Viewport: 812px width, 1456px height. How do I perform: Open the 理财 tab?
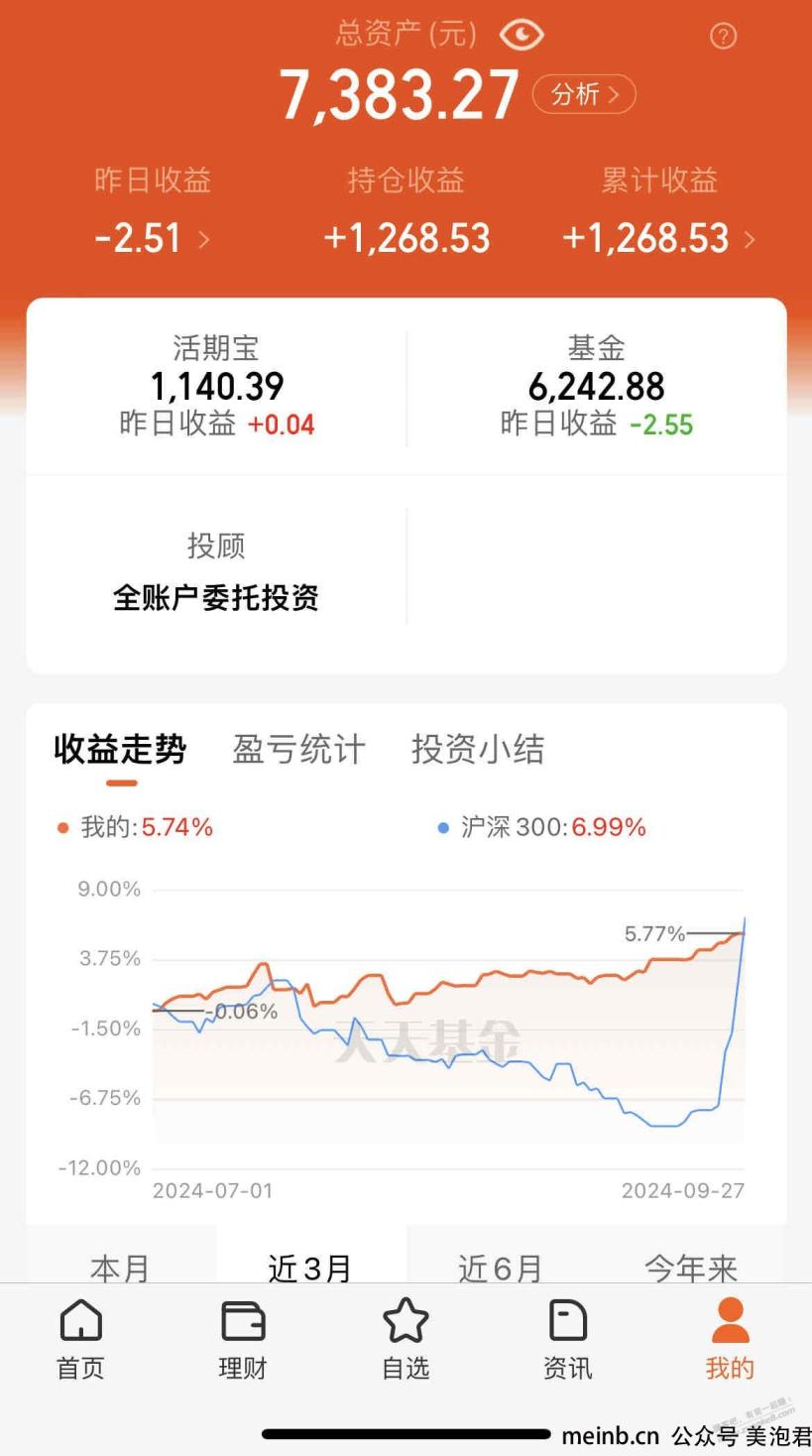243,1339
